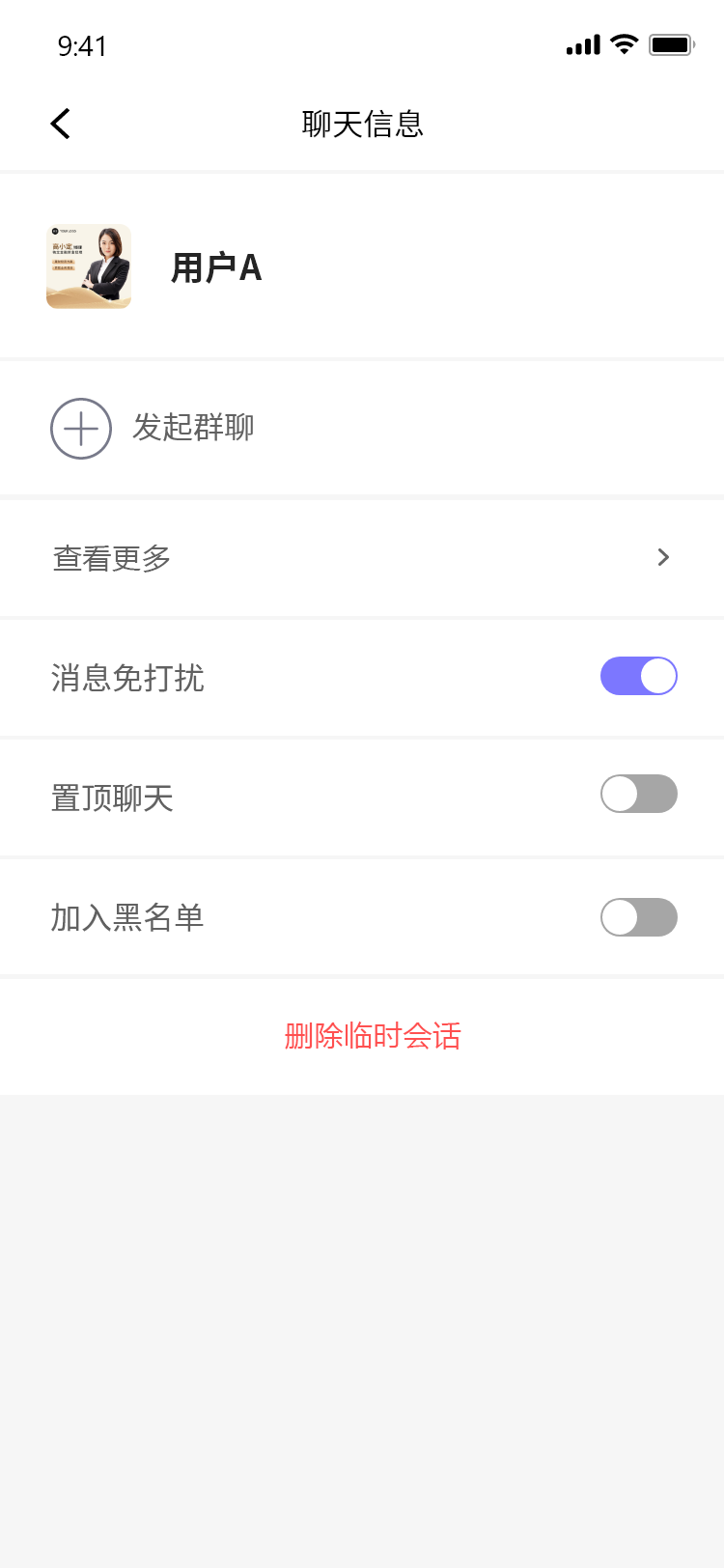724x1568 pixels.
Task: Click the back arrow to return
Action: [60, 124]
